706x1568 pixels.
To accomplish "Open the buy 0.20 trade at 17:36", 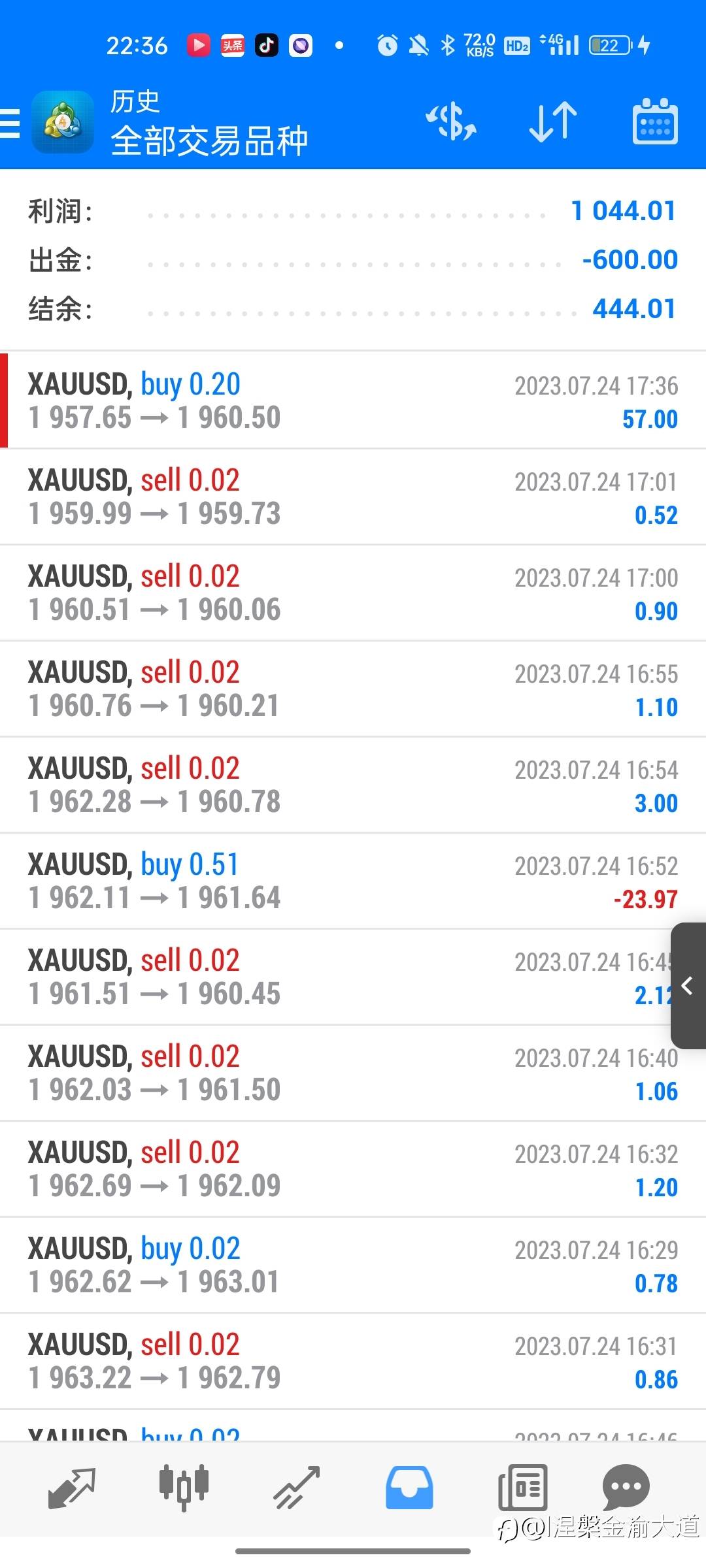I will click(353, 400).
